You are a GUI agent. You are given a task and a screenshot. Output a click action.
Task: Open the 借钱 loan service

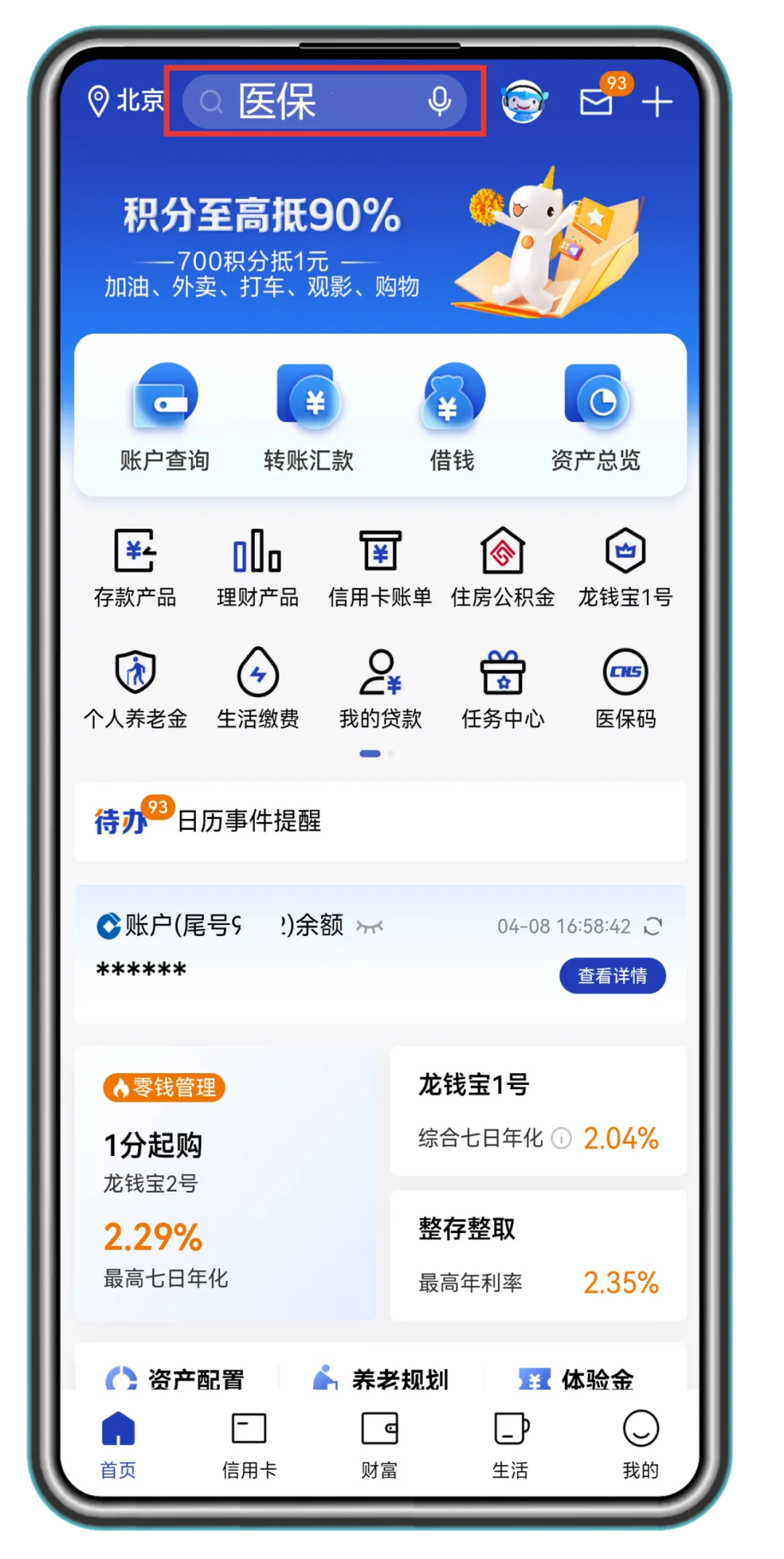click(x=452, y=418)
